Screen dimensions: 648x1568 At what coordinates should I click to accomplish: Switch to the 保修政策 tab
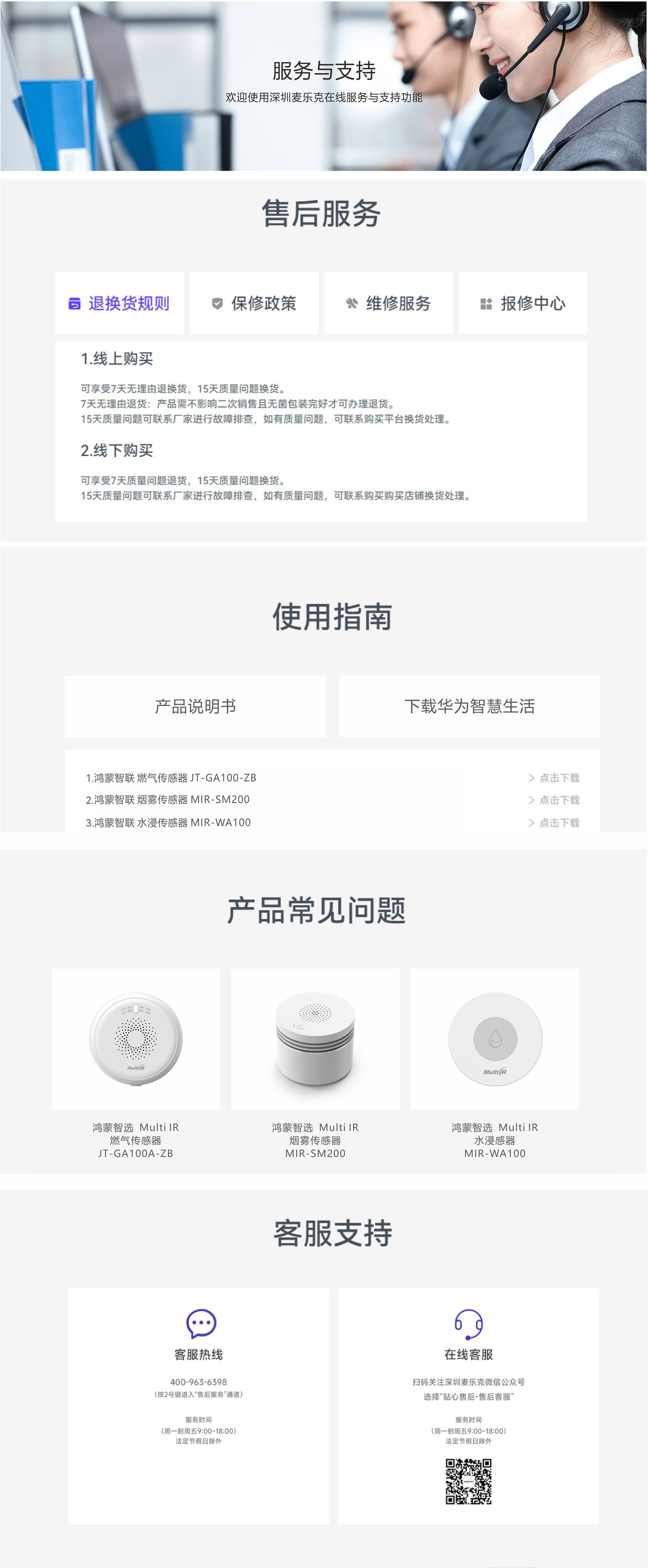(254, 303)
